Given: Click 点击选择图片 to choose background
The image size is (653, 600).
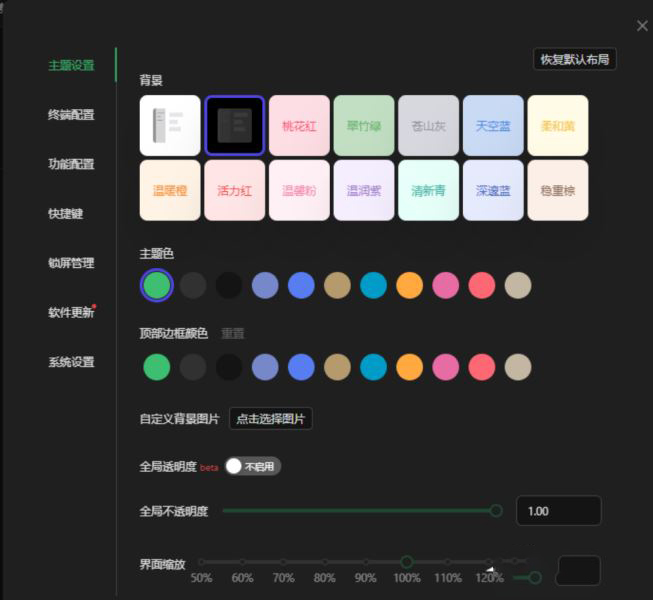Looking at the screenshot, I should click(271, 419).
